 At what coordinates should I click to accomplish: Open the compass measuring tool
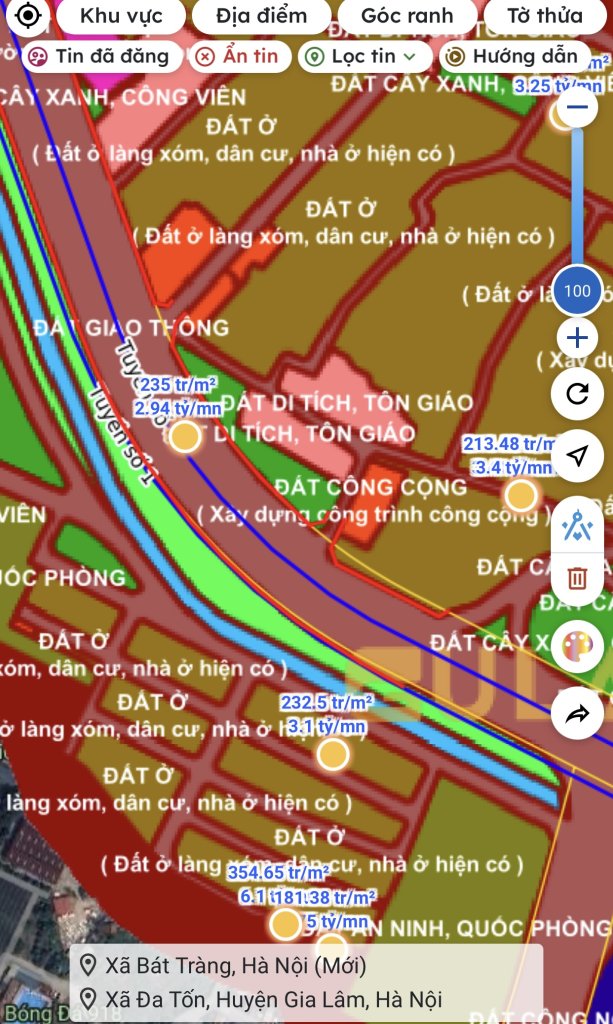click(577, 526)
